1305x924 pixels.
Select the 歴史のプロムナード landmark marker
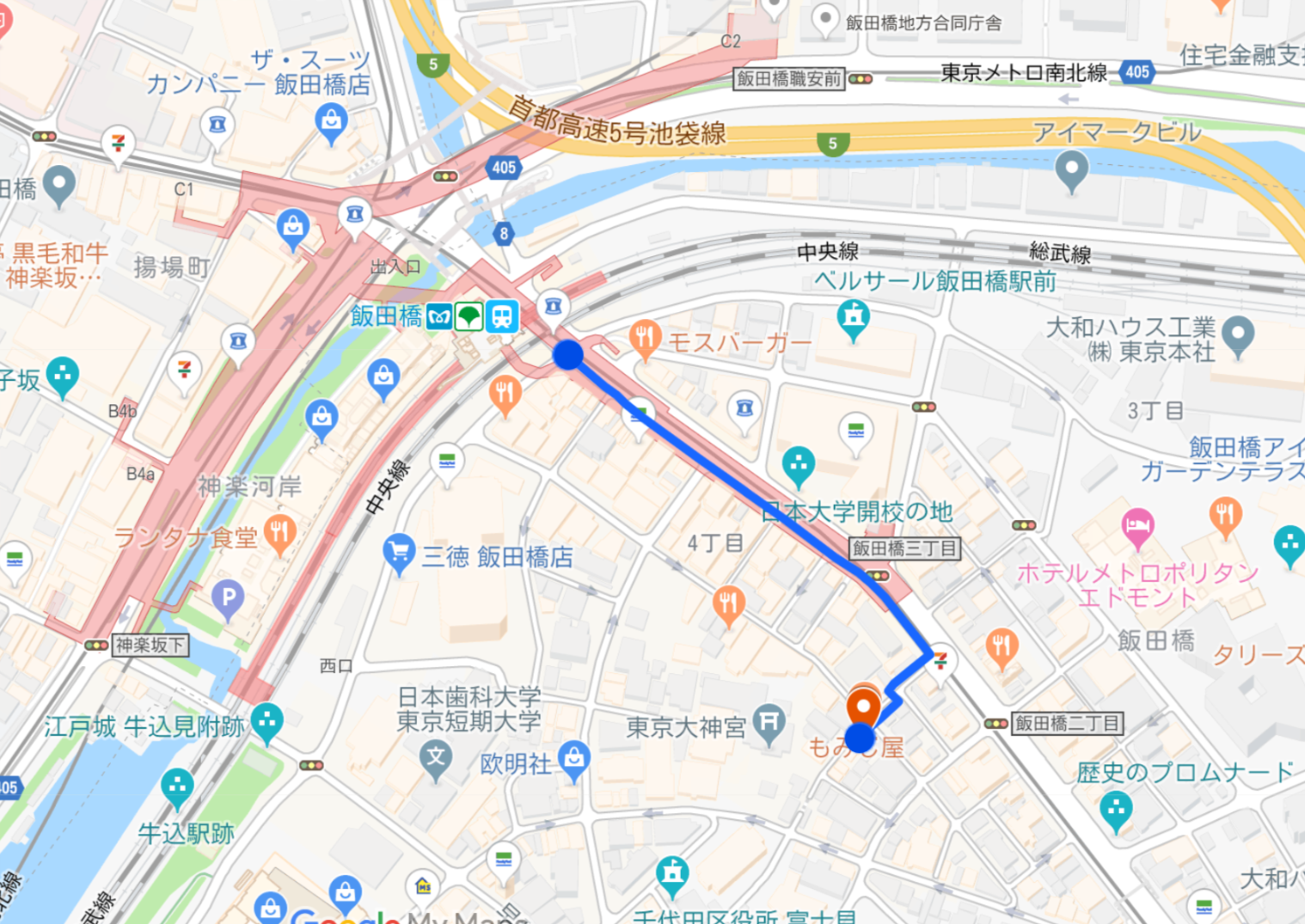(x=1116, y=809)
